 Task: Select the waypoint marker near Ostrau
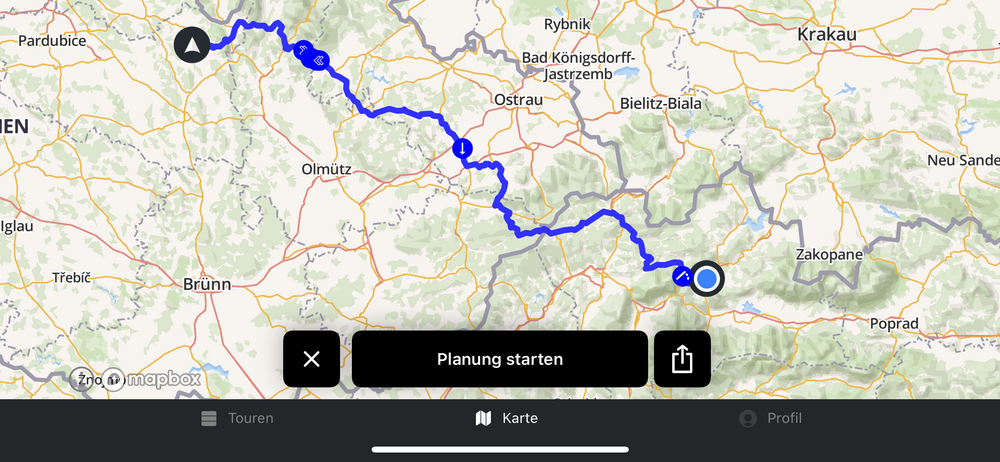pos(462,150)
